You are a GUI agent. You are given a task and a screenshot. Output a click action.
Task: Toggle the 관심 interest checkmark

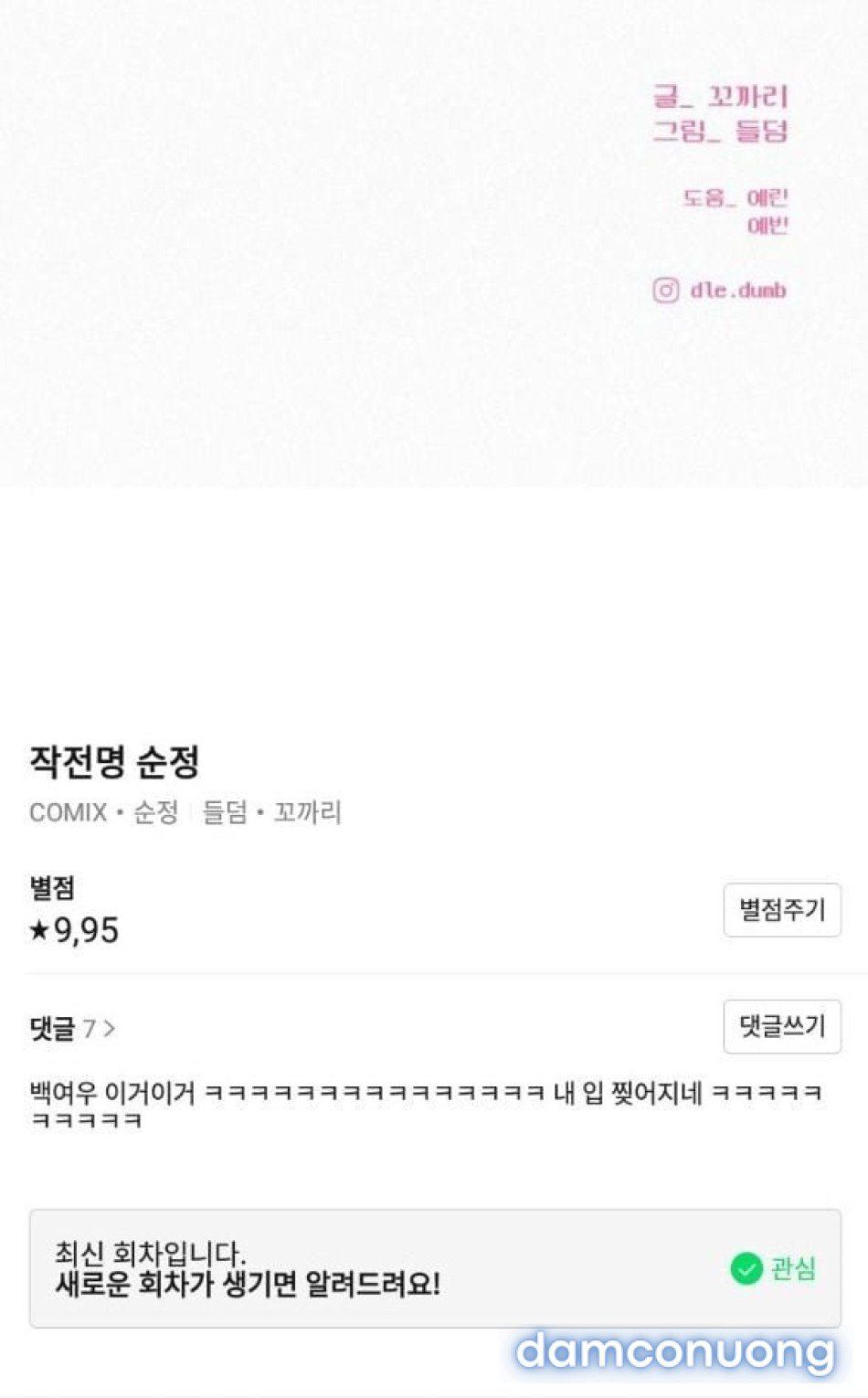[x=772, y=1268]
